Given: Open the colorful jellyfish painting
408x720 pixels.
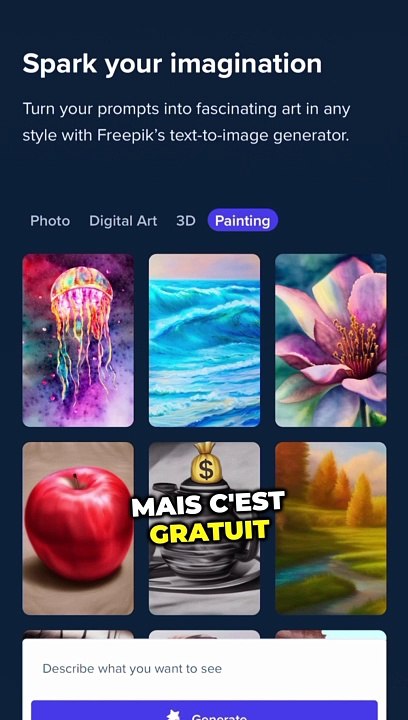Looking at the screenshot, I should point(78,340).
